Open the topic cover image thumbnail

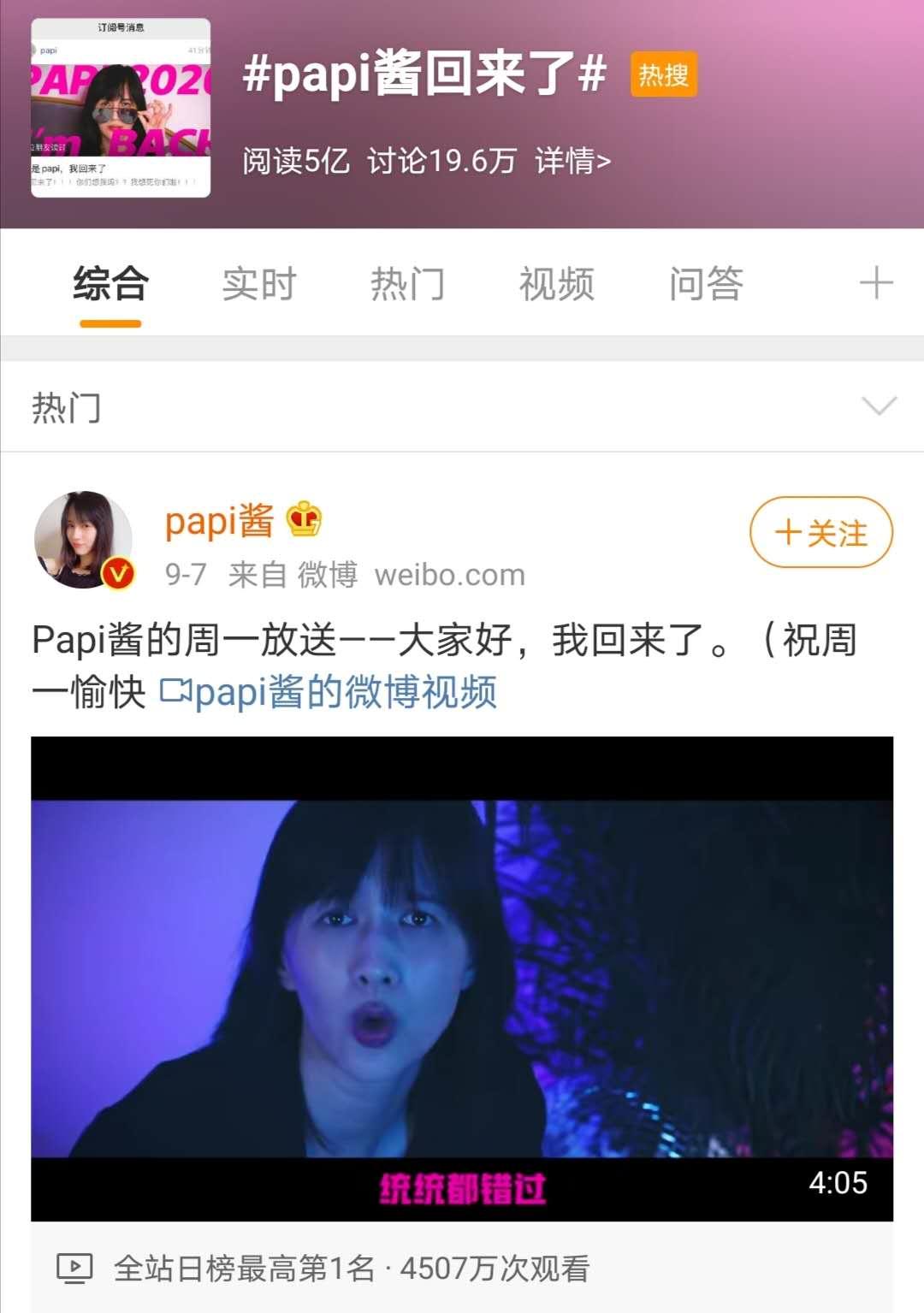click(121, 108)
